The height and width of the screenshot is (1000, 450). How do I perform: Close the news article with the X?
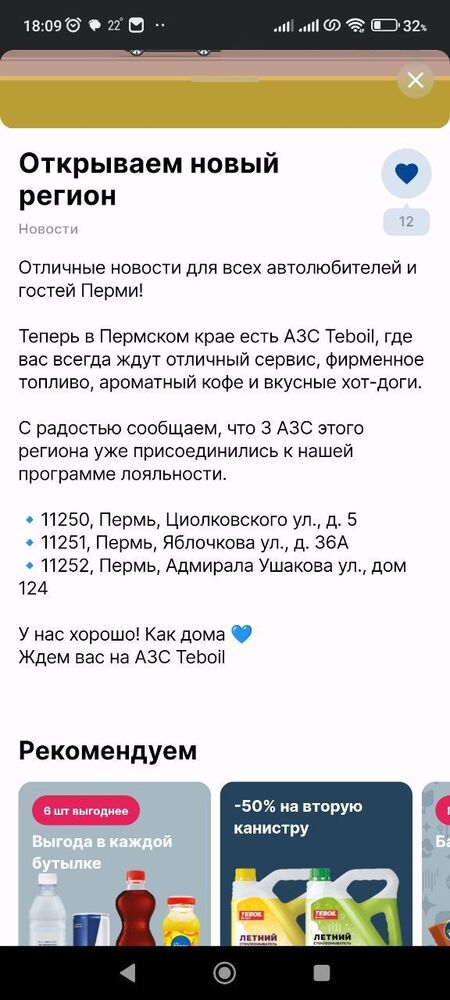pyautogui.click(x=416, y=80)
